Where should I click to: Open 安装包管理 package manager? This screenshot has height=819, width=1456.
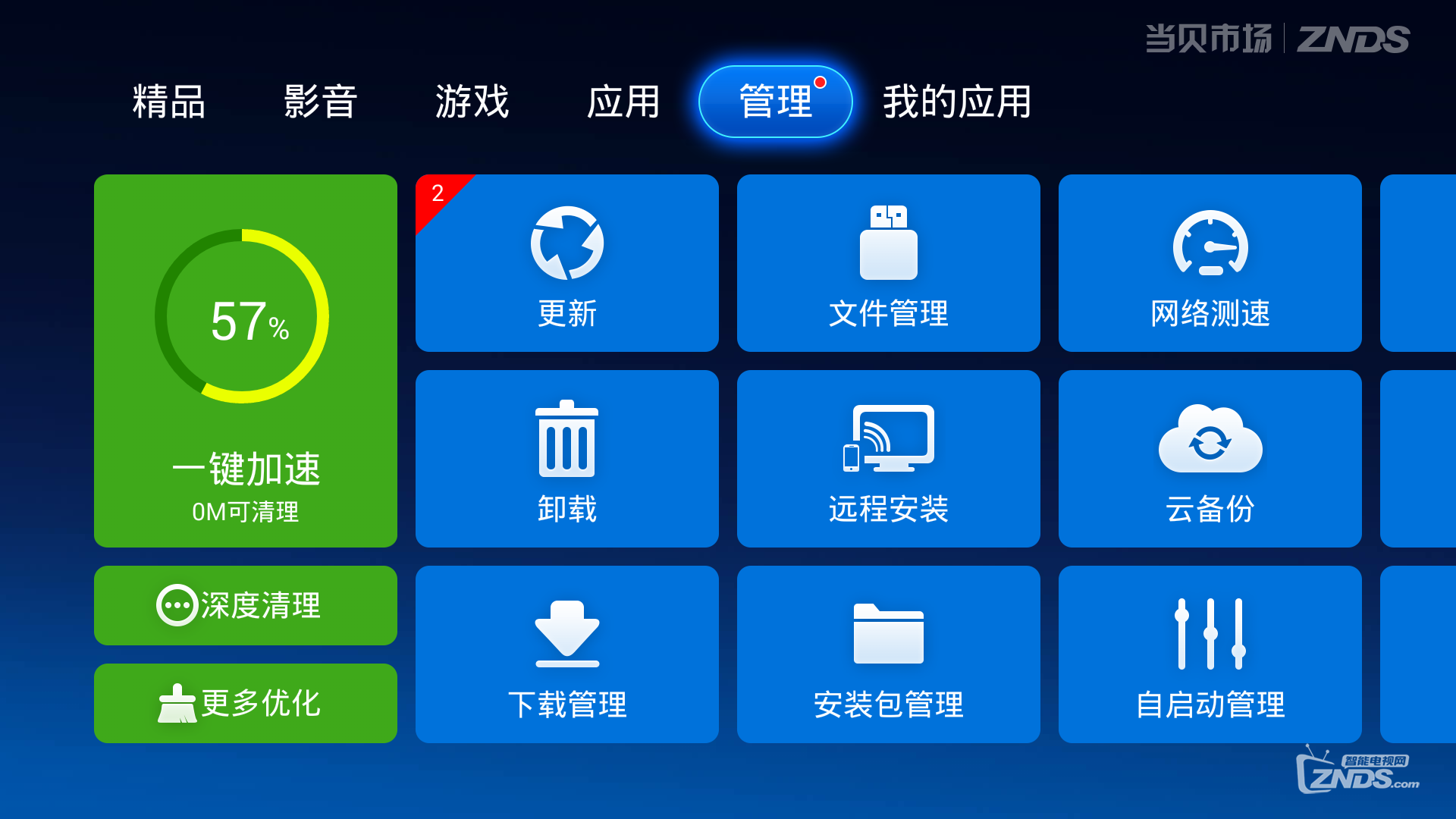tap(888, 654)
